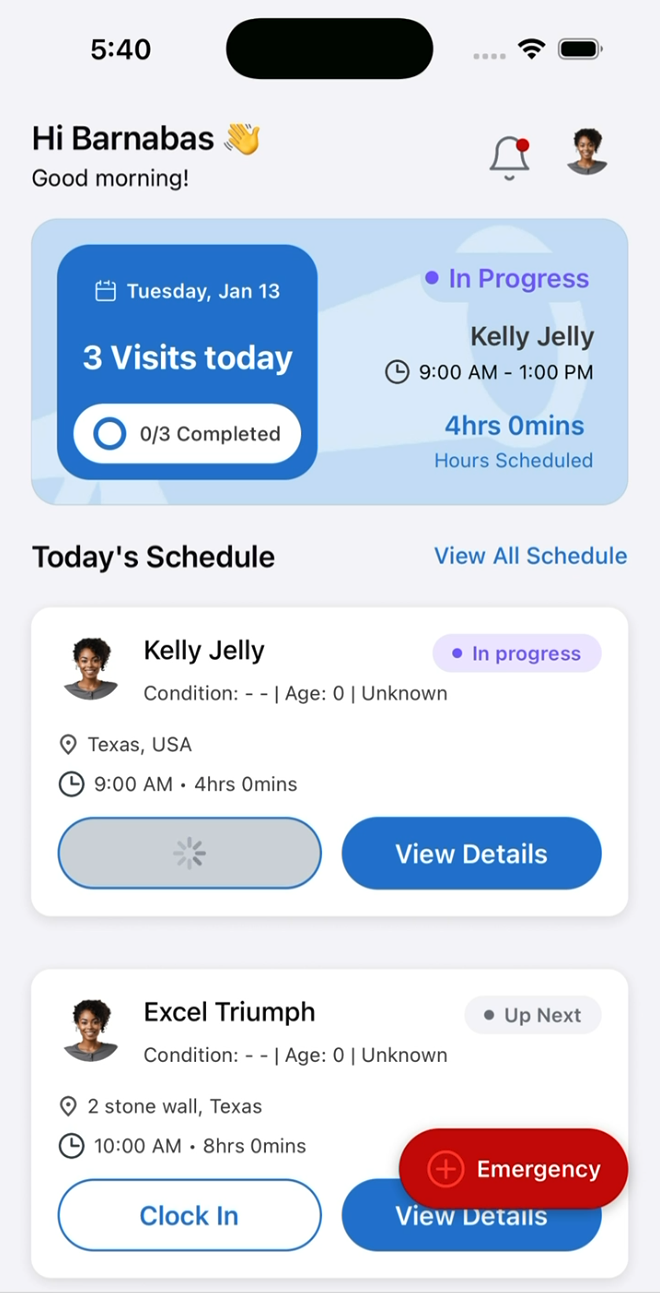The height and width of the screenshot is (1293, 660).
Task: Open the profile avatar in the header
Action: (587, 152)
